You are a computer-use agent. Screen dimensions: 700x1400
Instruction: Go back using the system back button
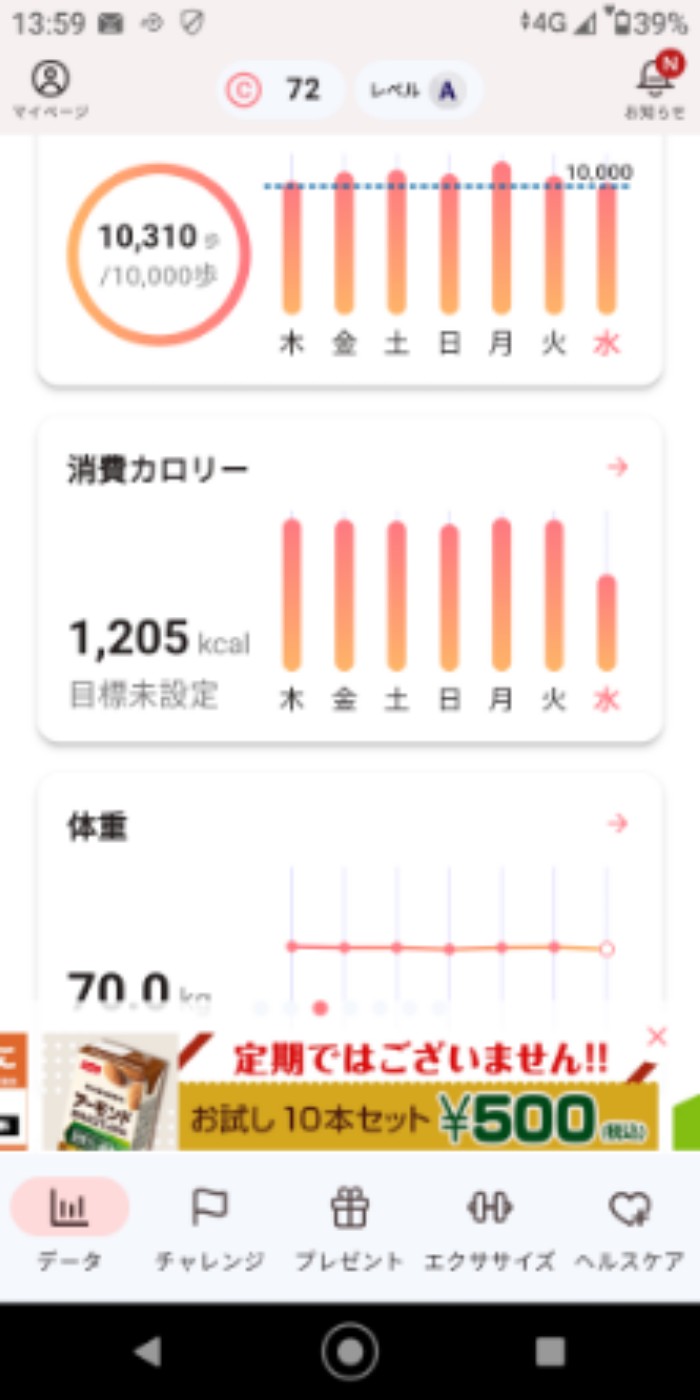(x=148, y=1352)
